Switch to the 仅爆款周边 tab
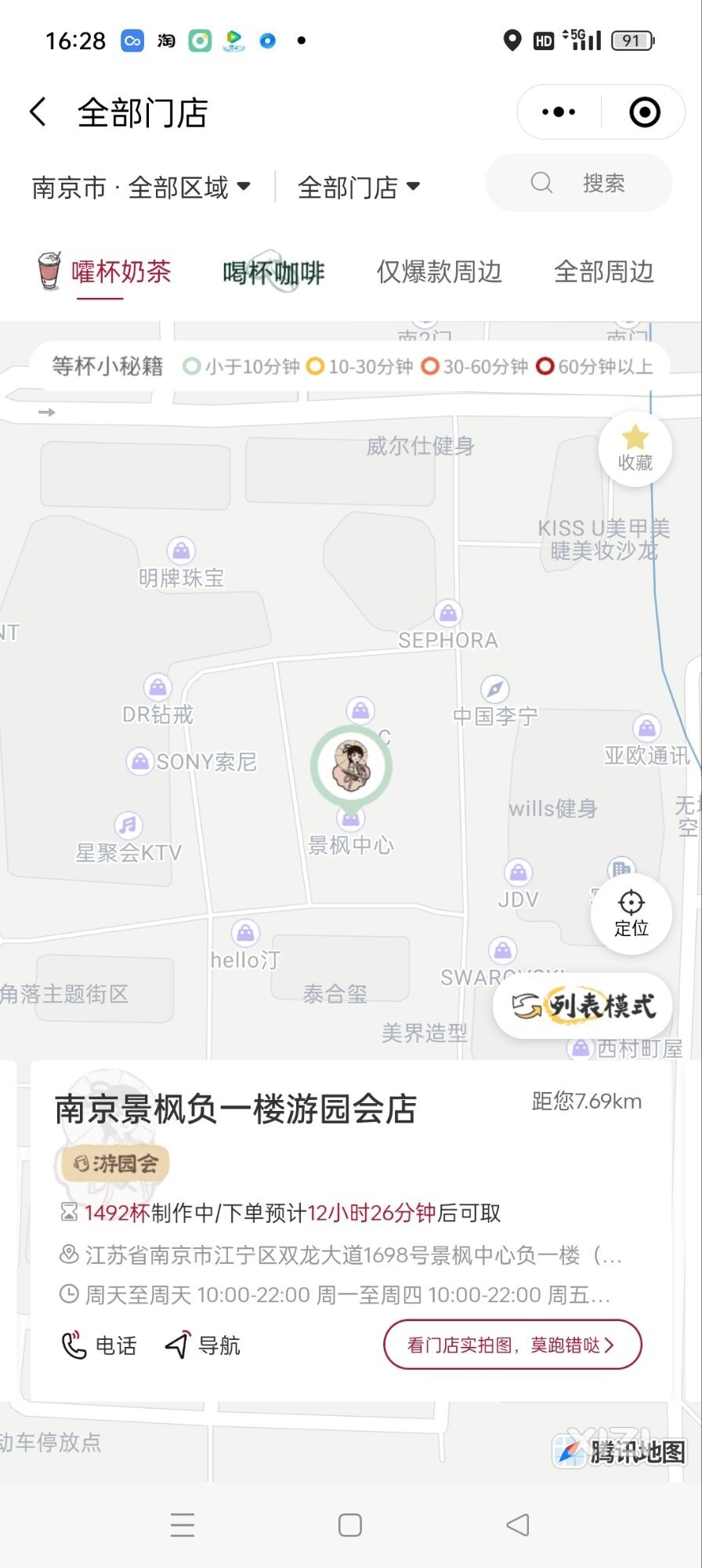 click(439, 272)
